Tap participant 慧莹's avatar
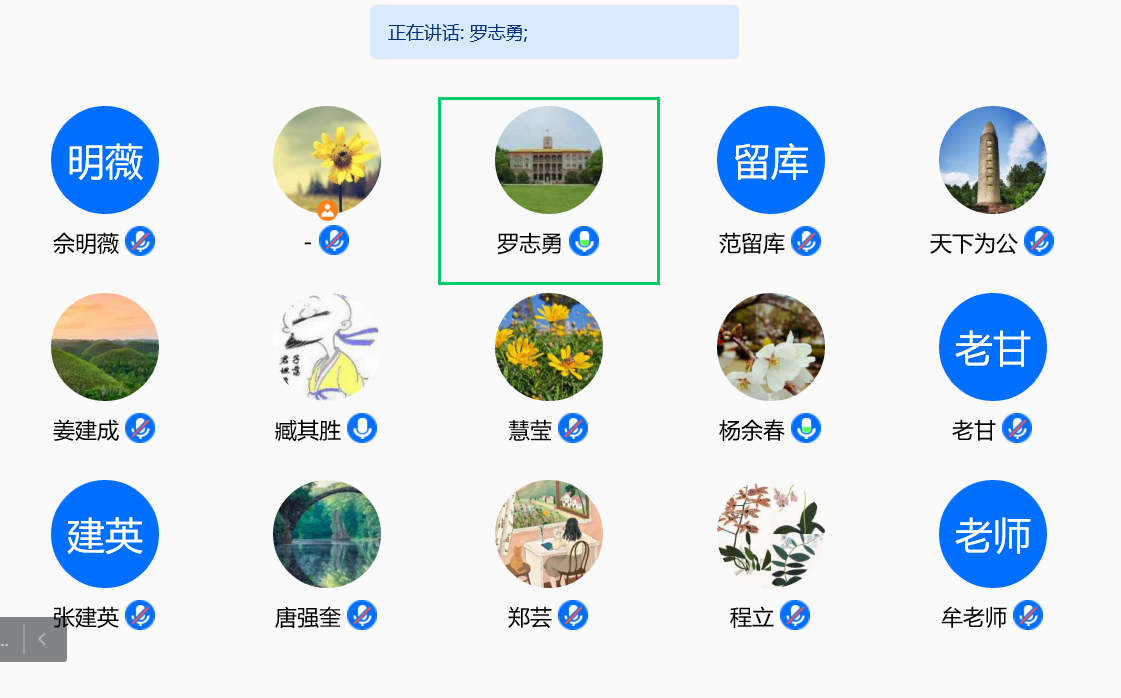The height and width of the screenshot is (698, 1121). pos(549,347)
